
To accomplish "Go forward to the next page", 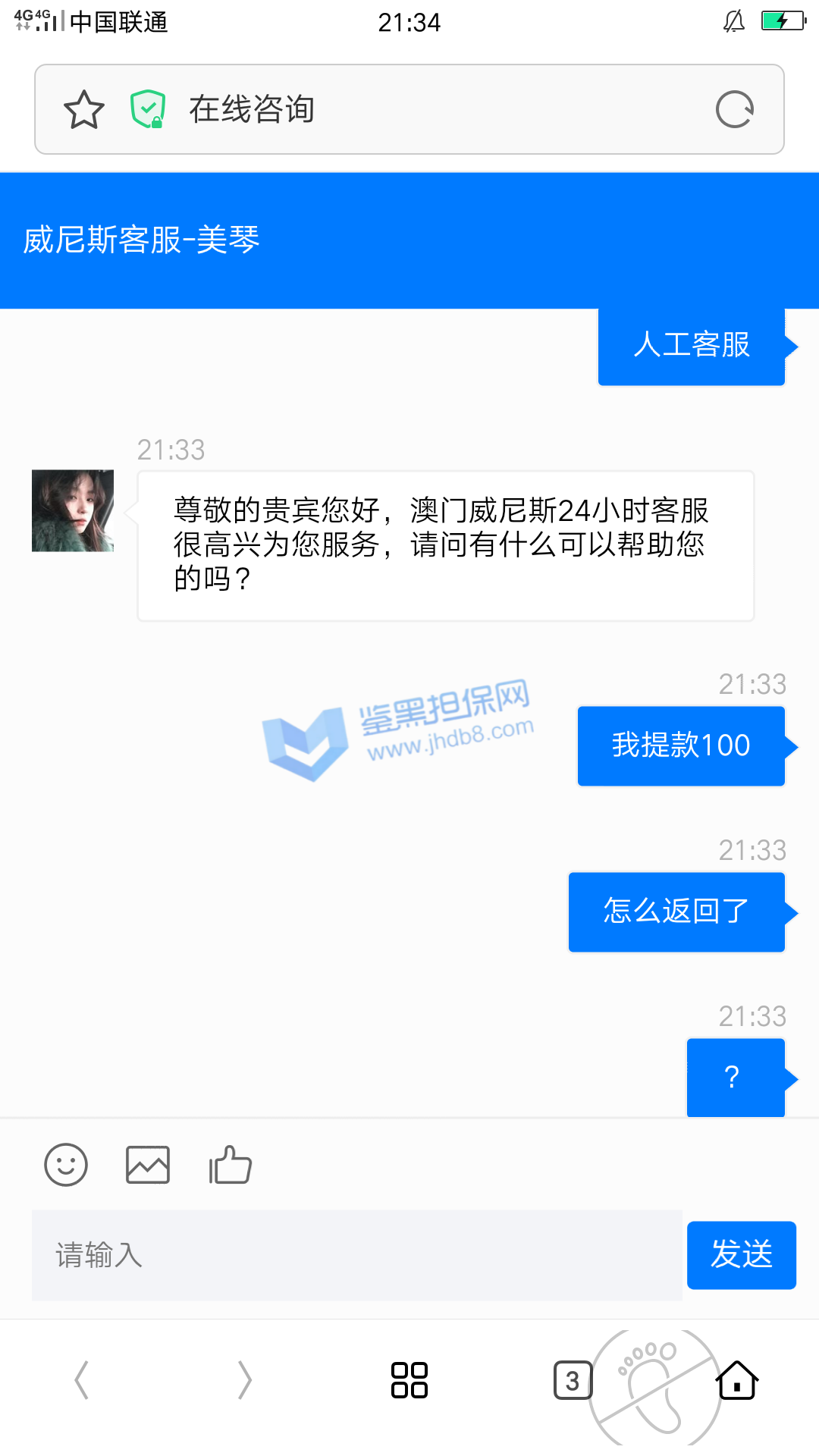I will click(245, 1380).
